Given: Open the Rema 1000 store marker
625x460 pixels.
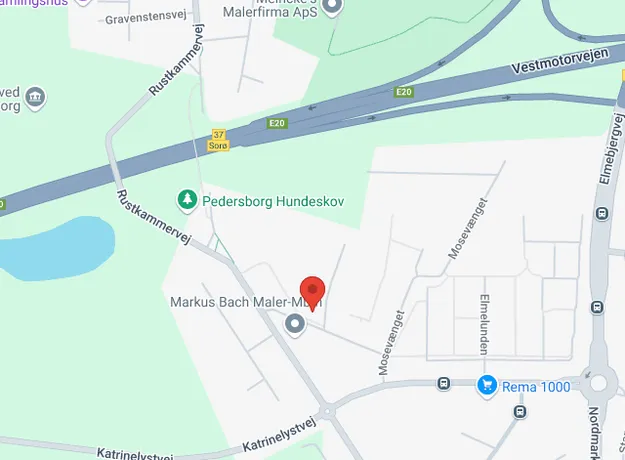Looking at the screenshot, I should pyautogui.click(x=488, y=385).
